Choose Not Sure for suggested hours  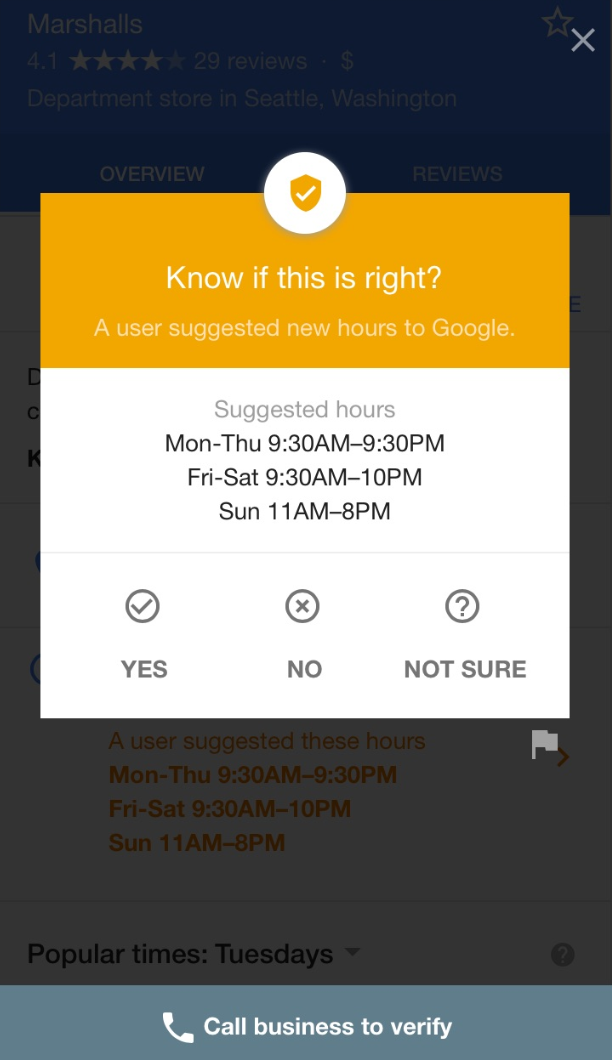point(464,634)
